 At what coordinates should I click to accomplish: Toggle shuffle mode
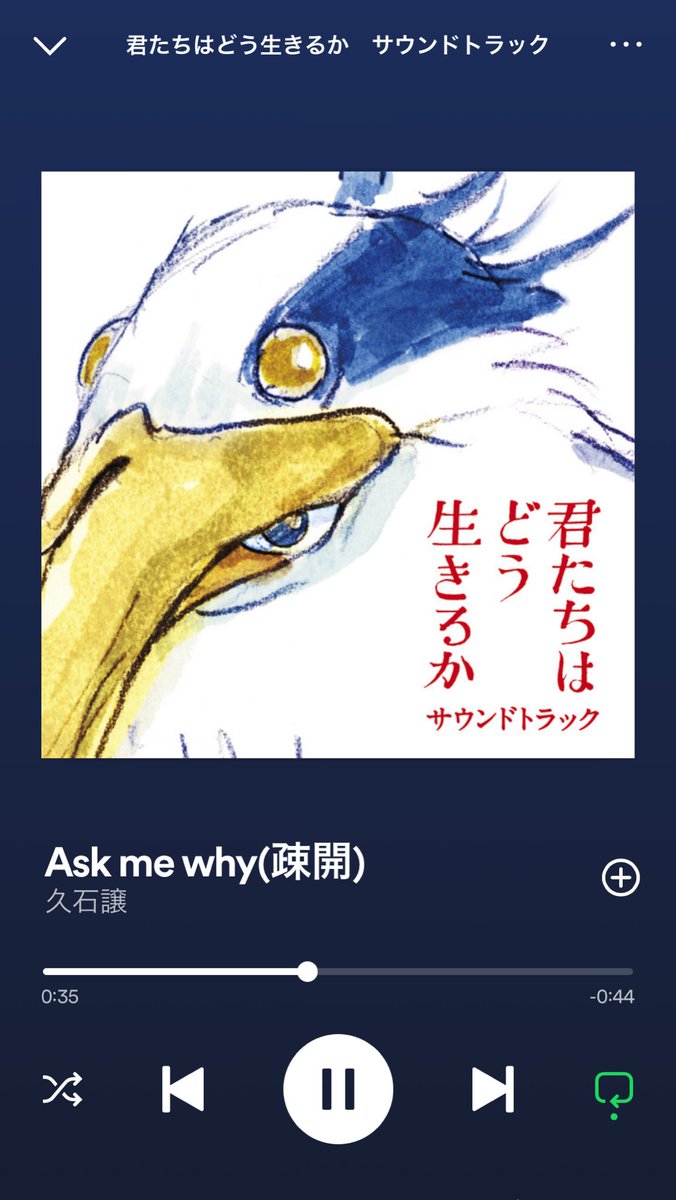pyautogui.click(x=62, y=1089)
